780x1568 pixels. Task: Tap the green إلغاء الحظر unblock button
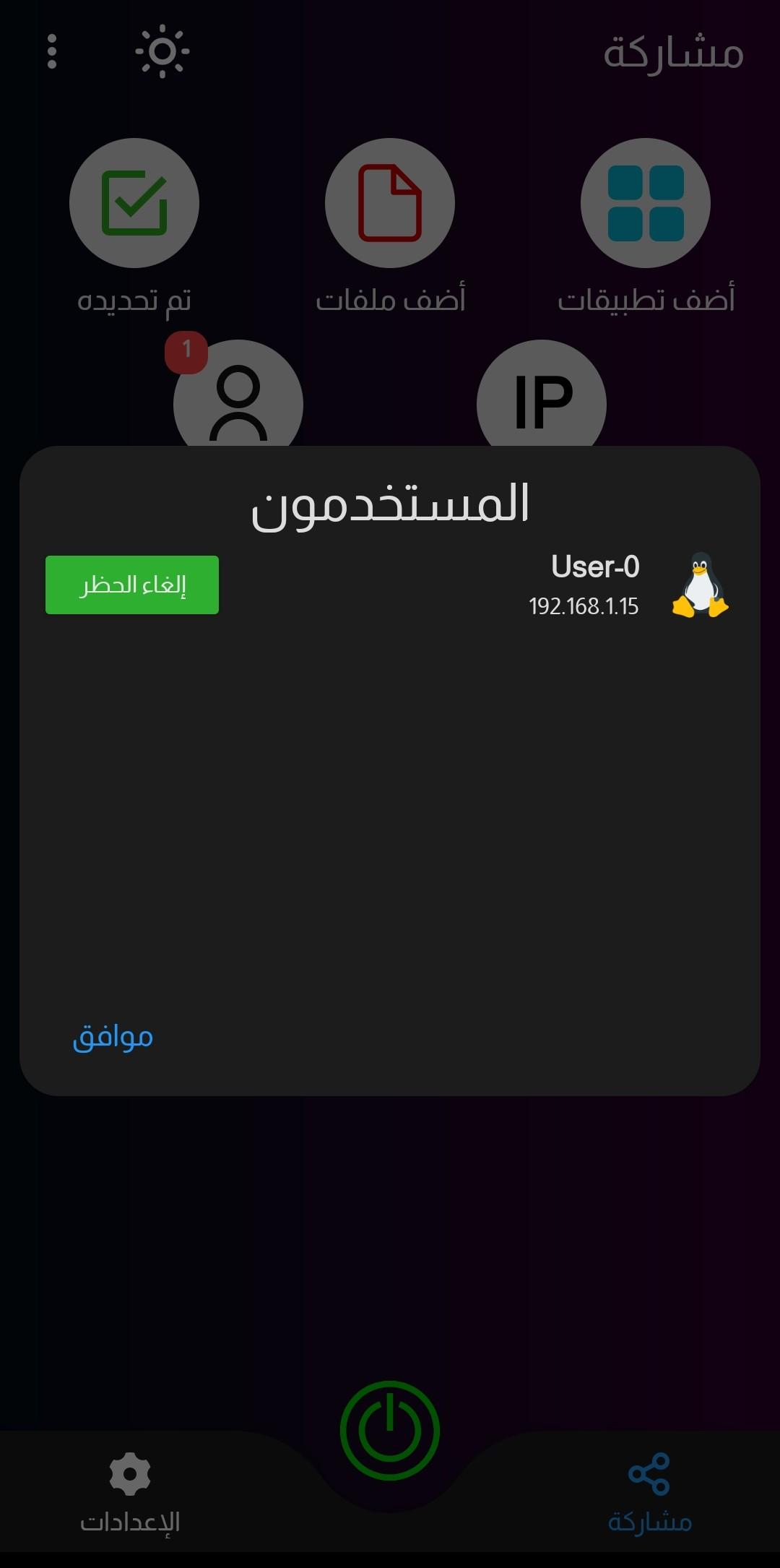click(x=132, y=585)
